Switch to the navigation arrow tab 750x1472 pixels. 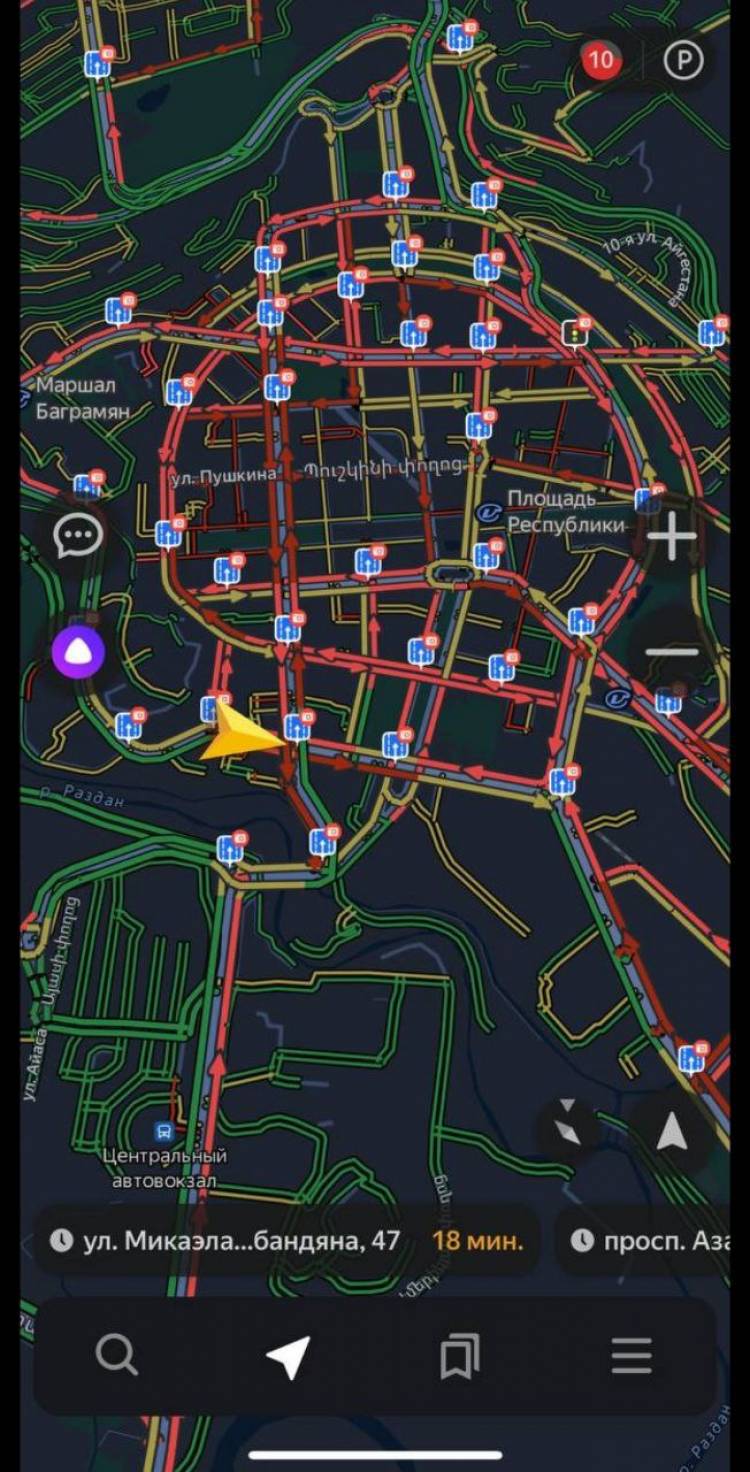[288, 1357]
